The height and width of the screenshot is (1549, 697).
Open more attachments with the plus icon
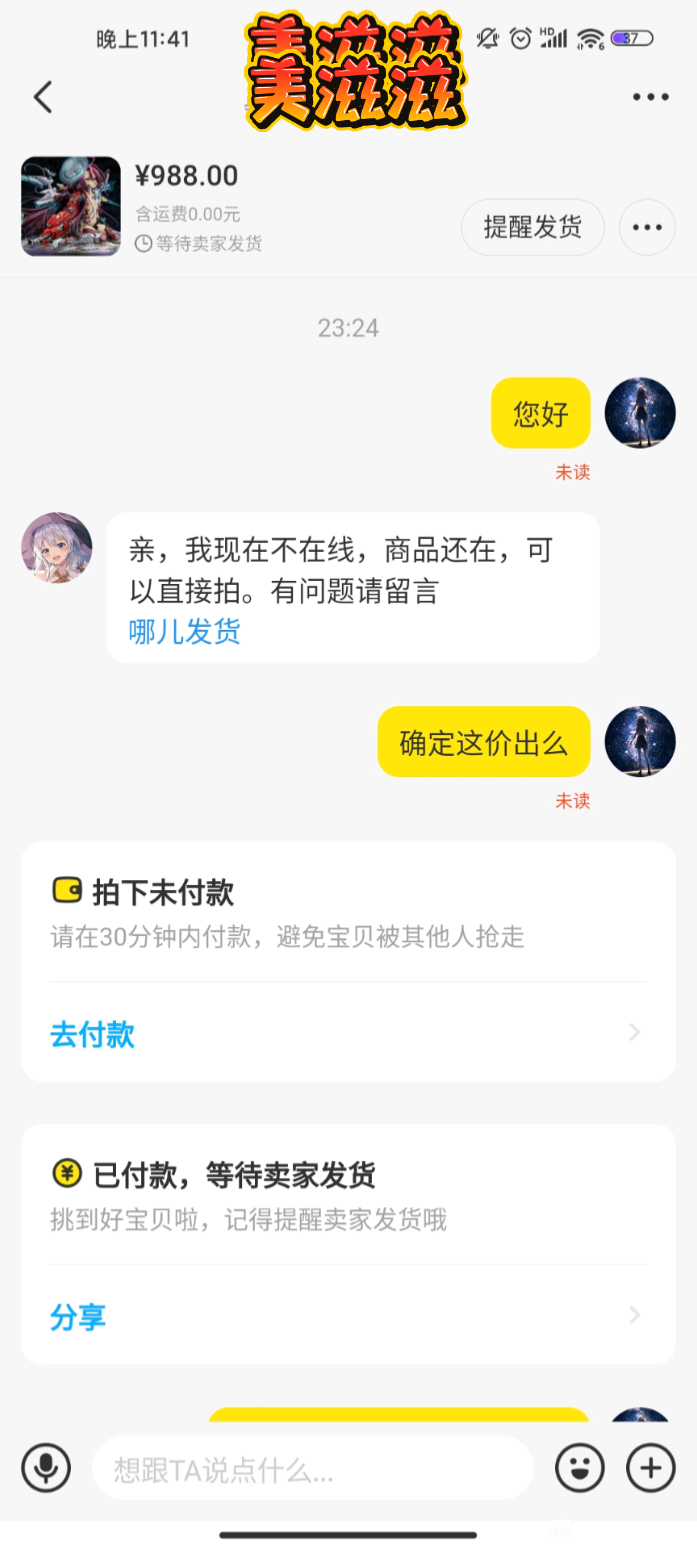(651, 1468)
